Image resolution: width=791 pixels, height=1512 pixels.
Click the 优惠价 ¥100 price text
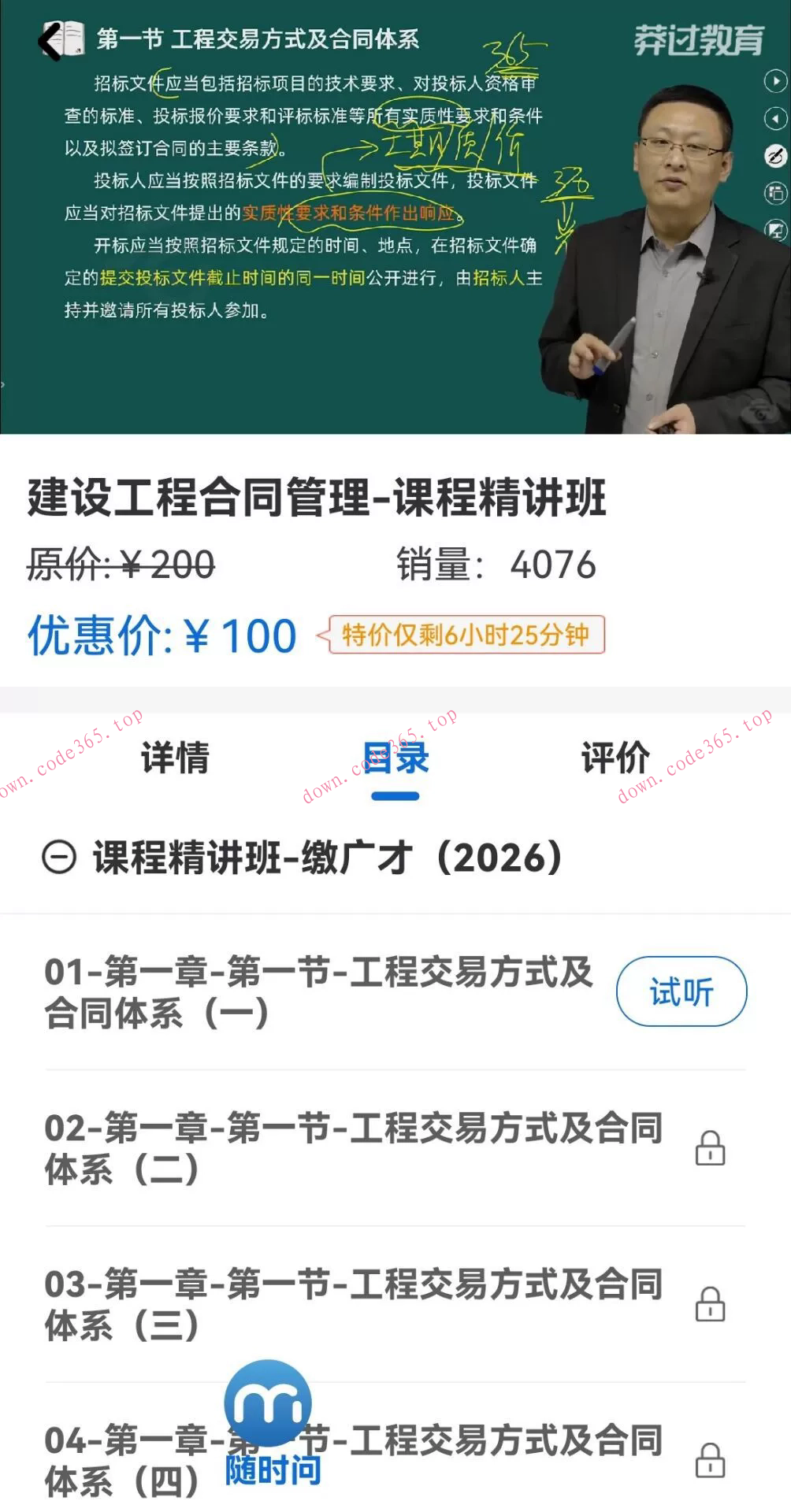[162, 636]
